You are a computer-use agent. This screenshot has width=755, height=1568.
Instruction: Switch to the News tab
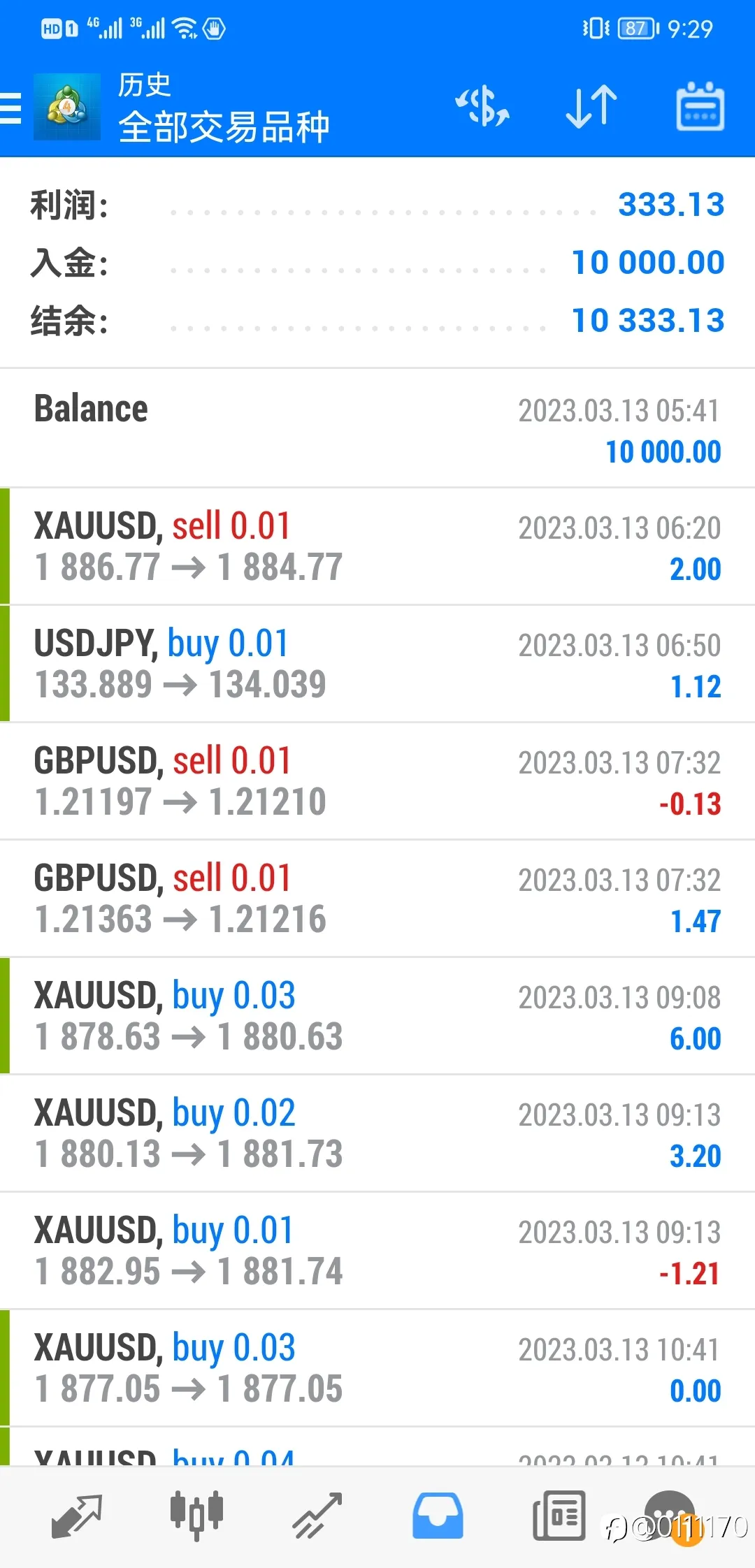(x=559, y=1516)
